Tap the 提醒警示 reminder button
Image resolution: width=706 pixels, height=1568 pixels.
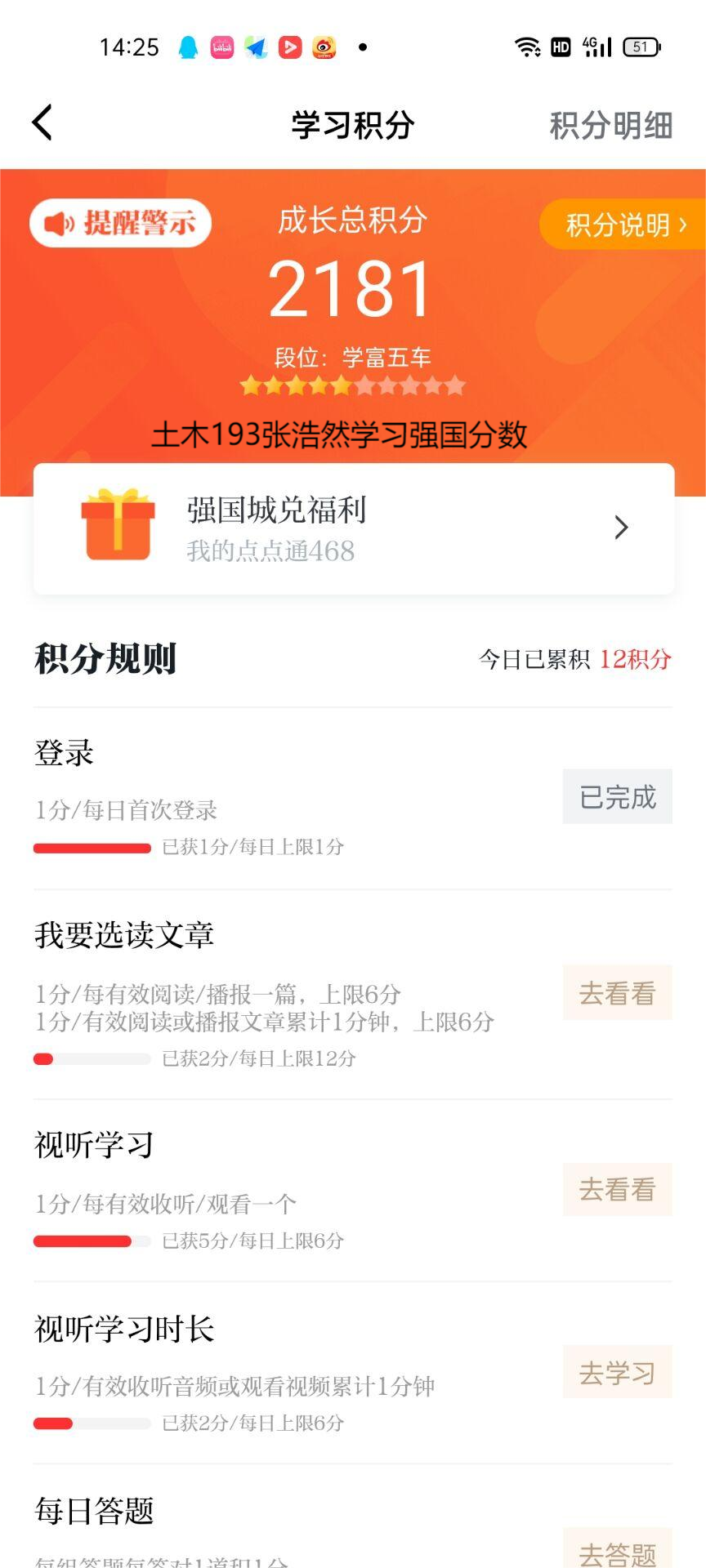[x=121, y=223]
